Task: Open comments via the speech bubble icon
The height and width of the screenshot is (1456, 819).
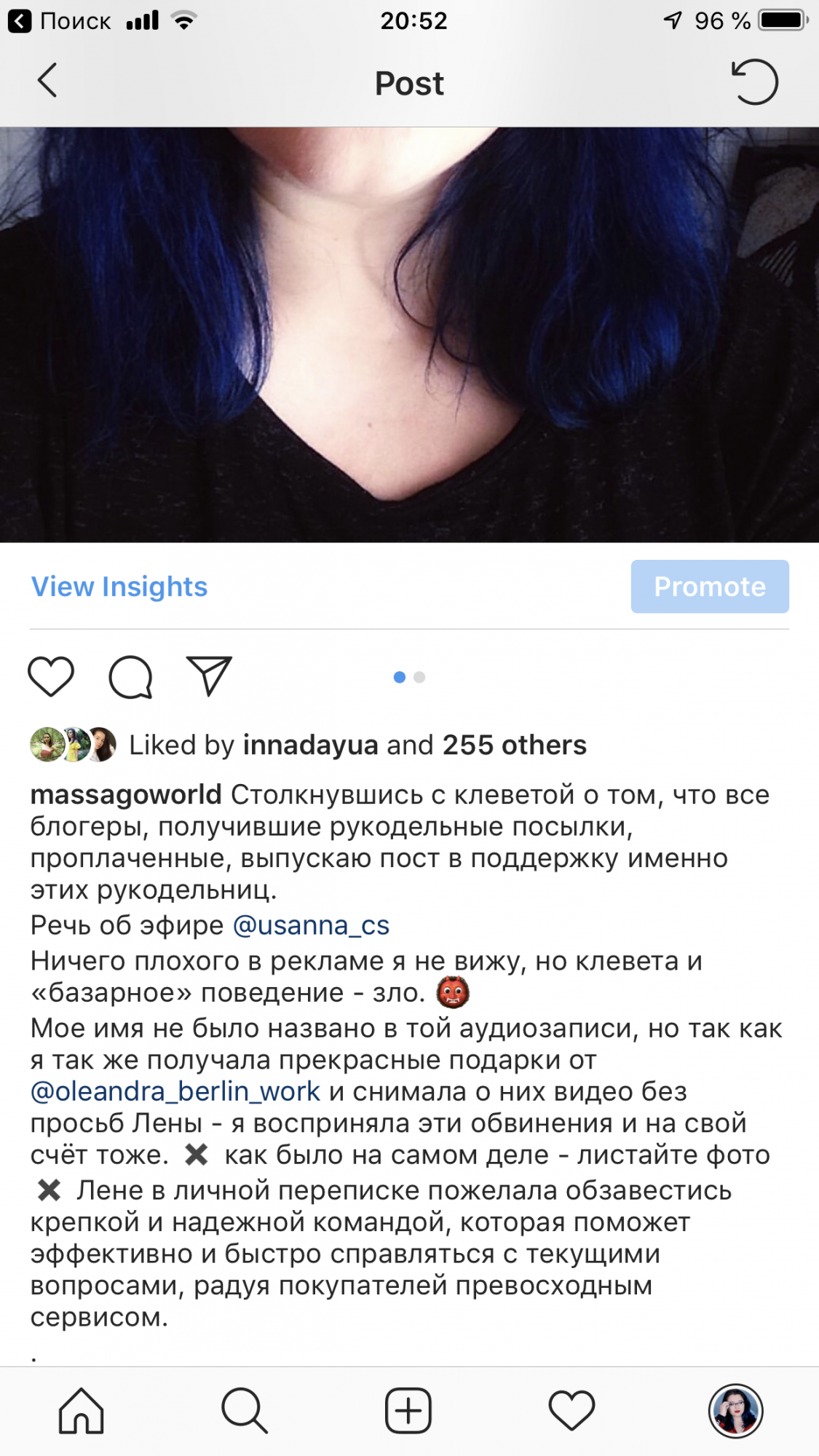Action: 130,677
